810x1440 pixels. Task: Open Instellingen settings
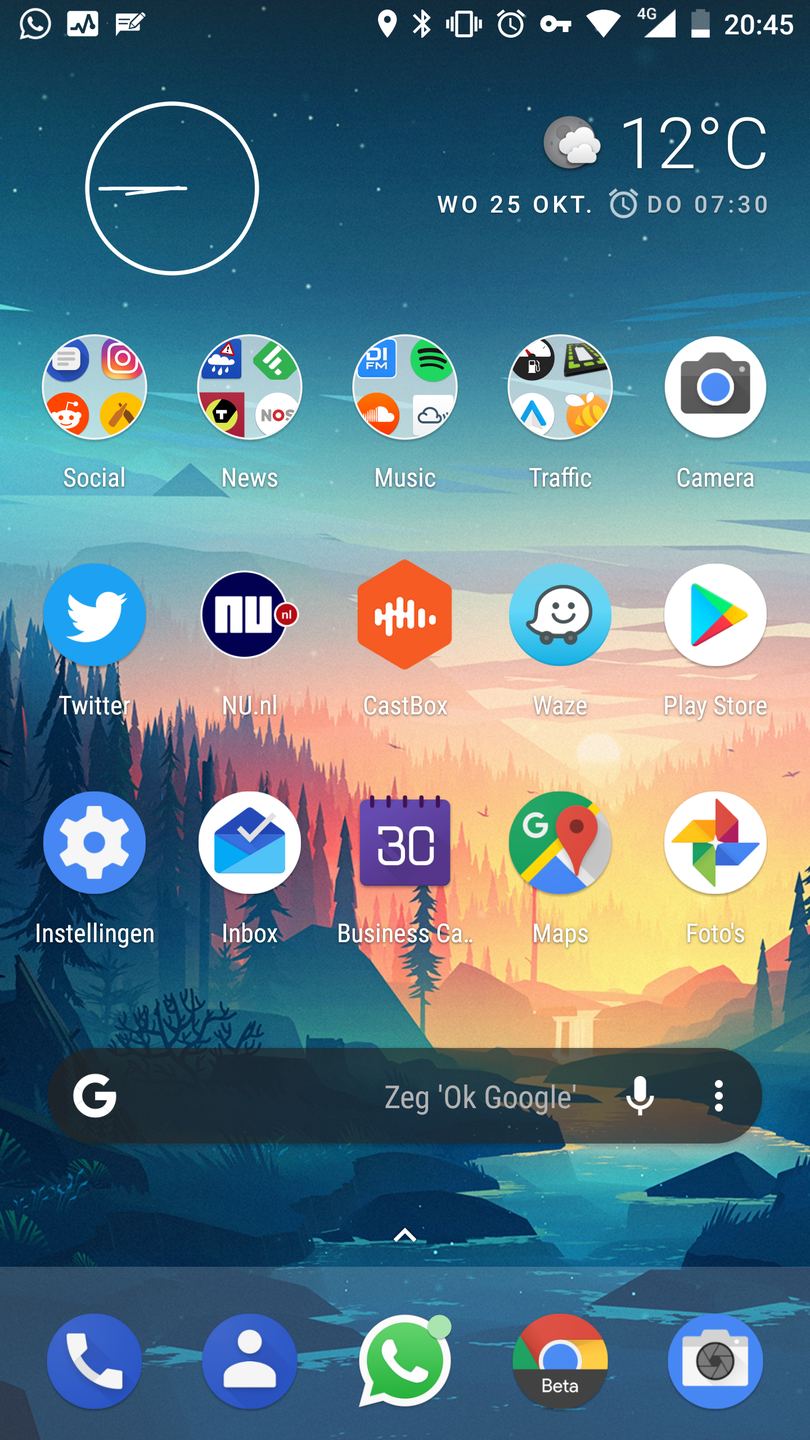tap(95, 843)
